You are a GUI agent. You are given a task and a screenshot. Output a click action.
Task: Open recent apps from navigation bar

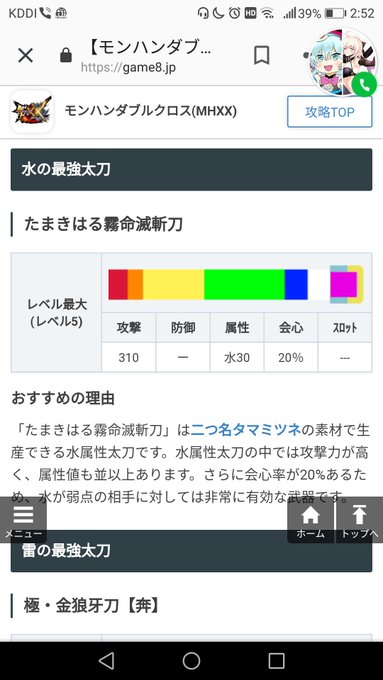tap(276, 660)
